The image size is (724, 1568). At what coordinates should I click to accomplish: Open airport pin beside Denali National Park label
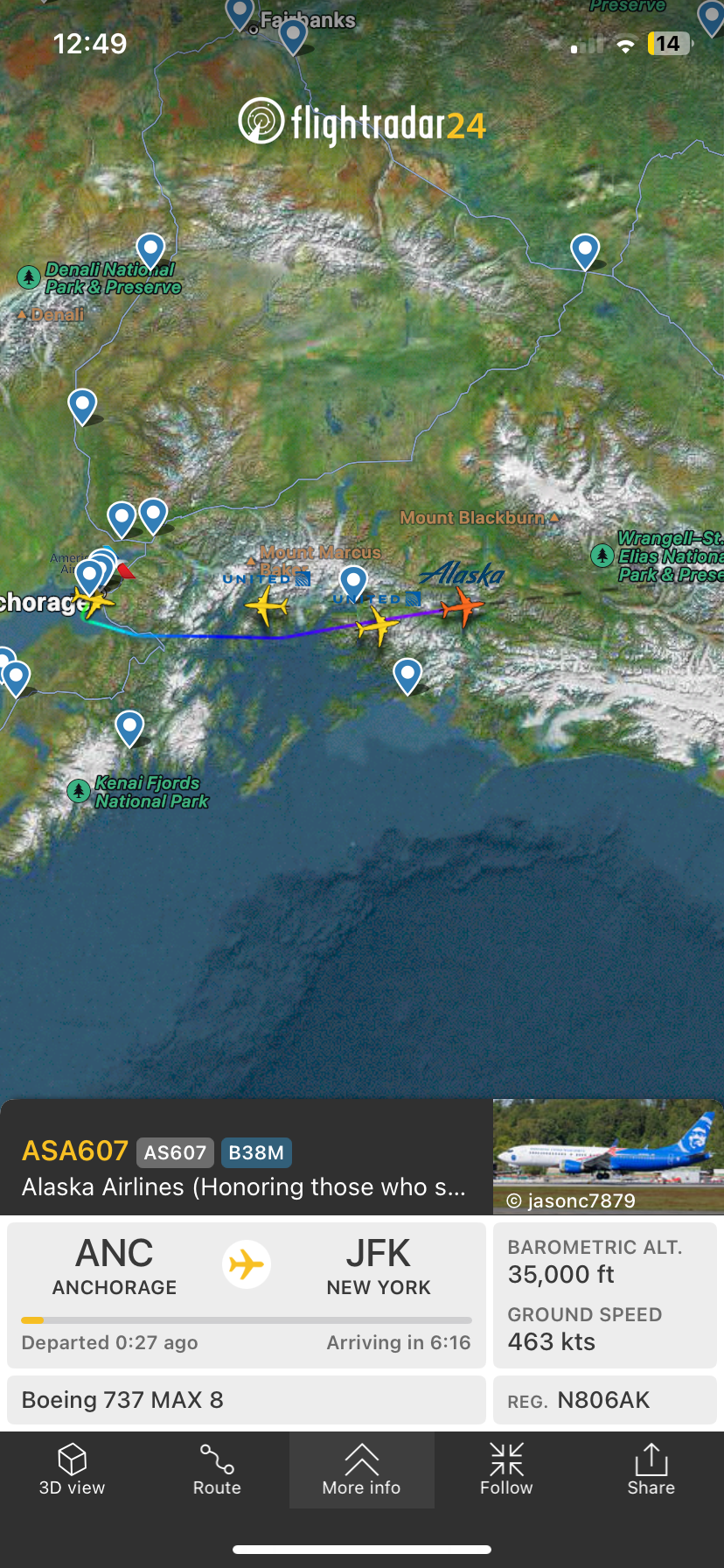tap(150, 249)
